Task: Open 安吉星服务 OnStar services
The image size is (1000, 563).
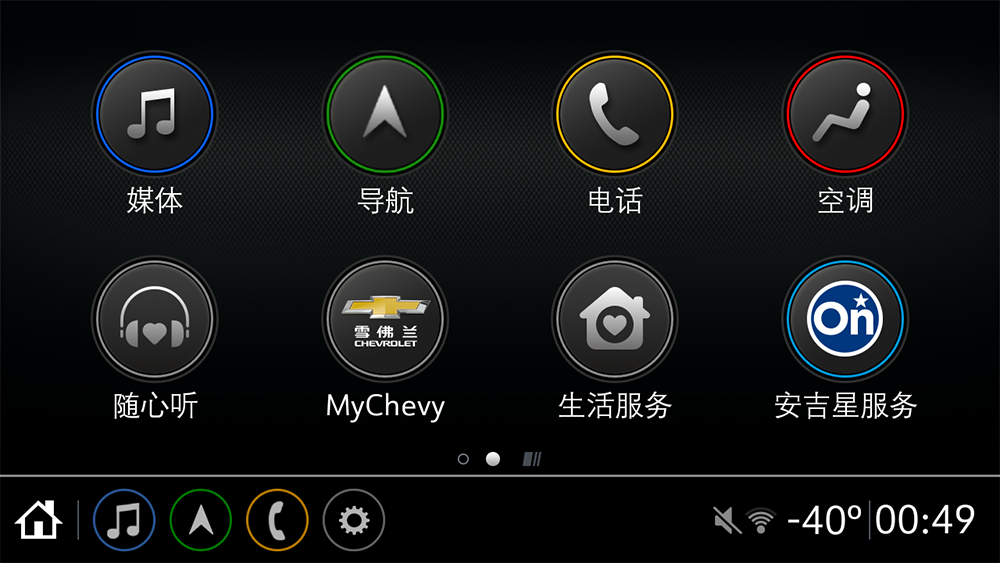Action: (x=845, y=319)
